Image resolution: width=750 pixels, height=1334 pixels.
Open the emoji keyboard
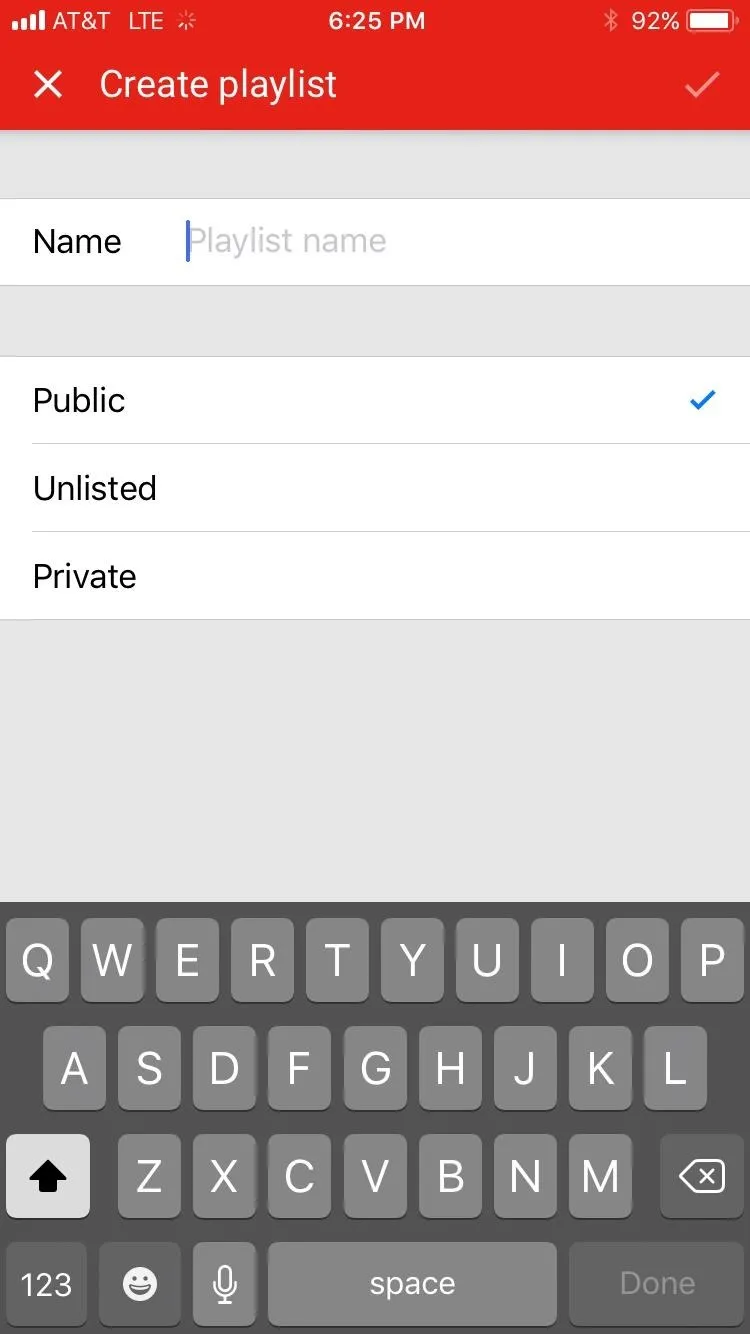(140, 1284)
